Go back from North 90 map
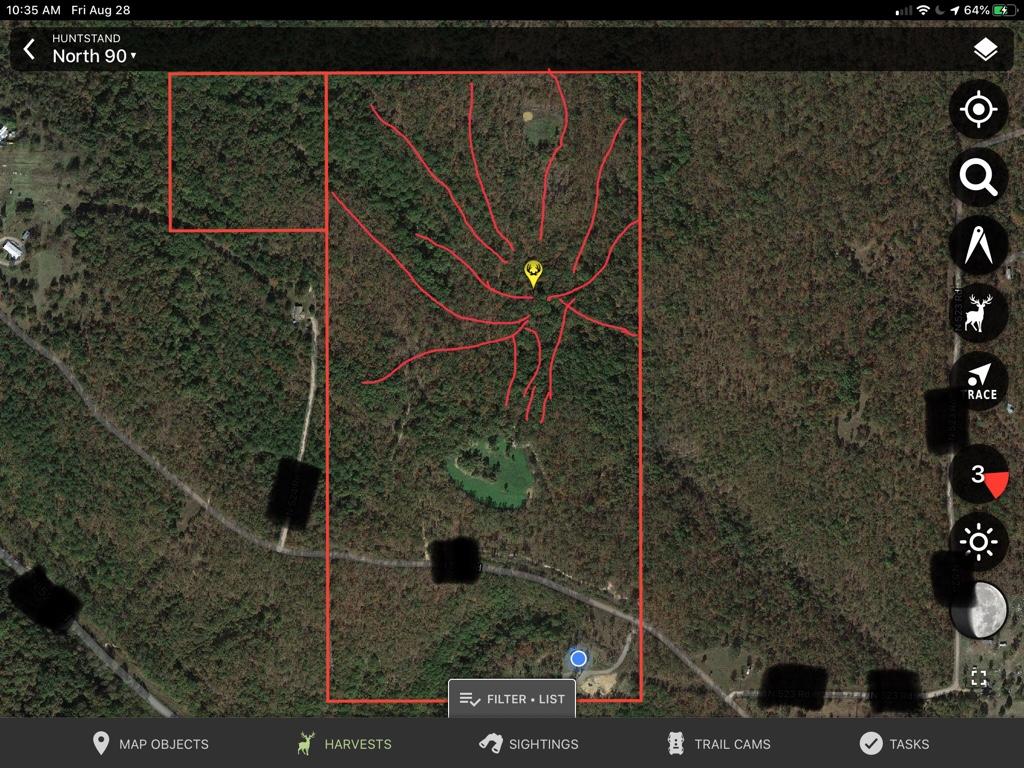This screenshot has height=768, width=1024. coord(29,49)
